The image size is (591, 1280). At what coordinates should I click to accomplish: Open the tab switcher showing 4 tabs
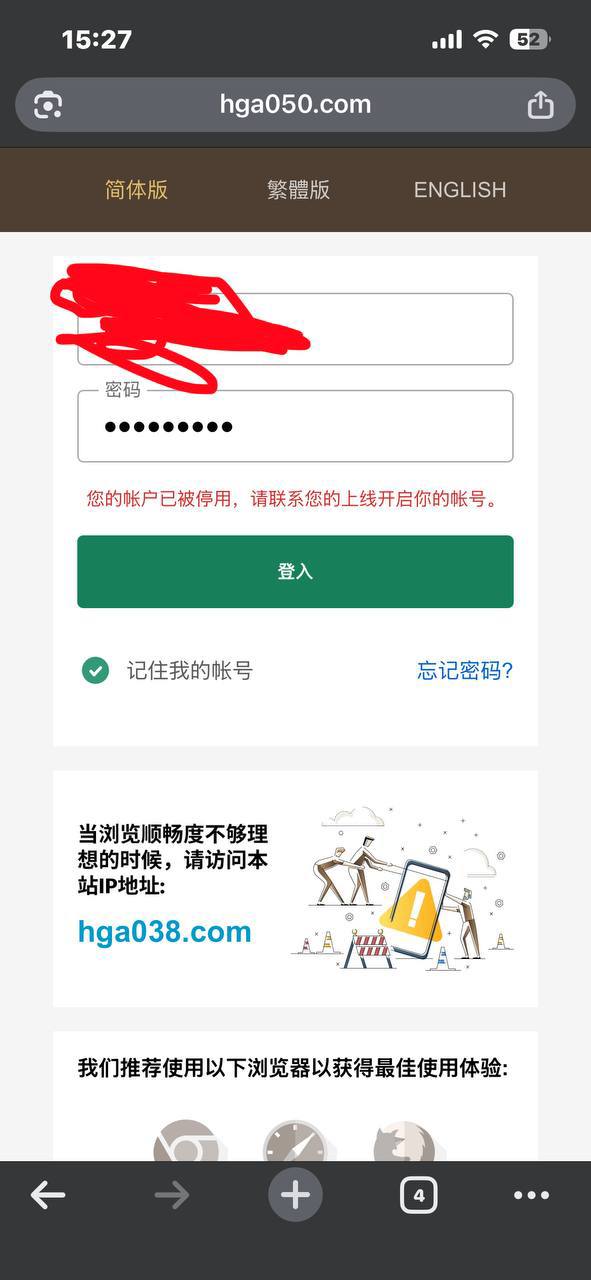pos(418,1194)
